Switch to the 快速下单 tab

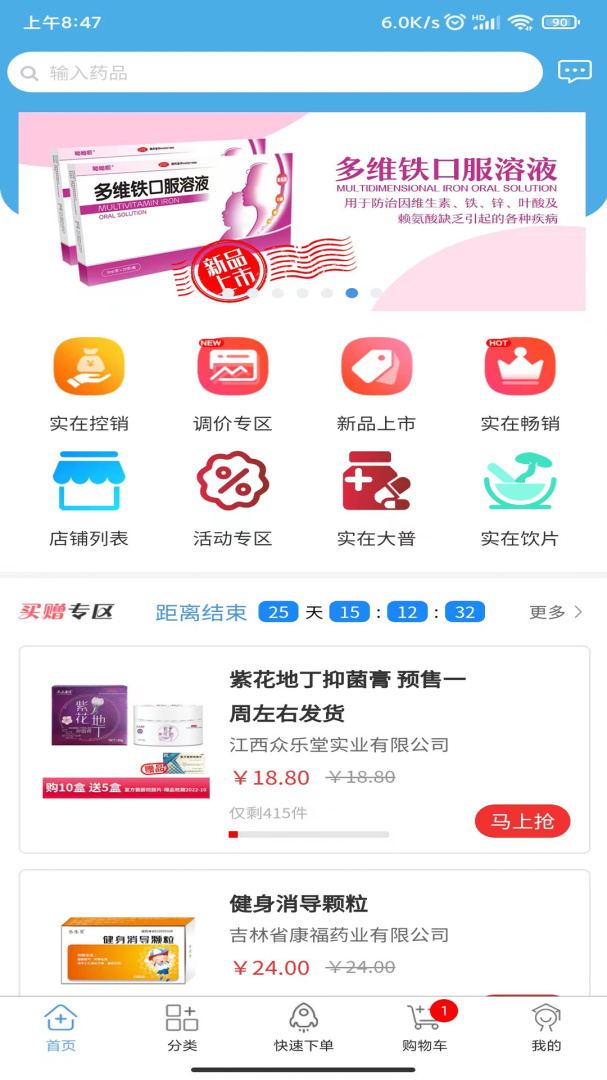click(303, 1029)
